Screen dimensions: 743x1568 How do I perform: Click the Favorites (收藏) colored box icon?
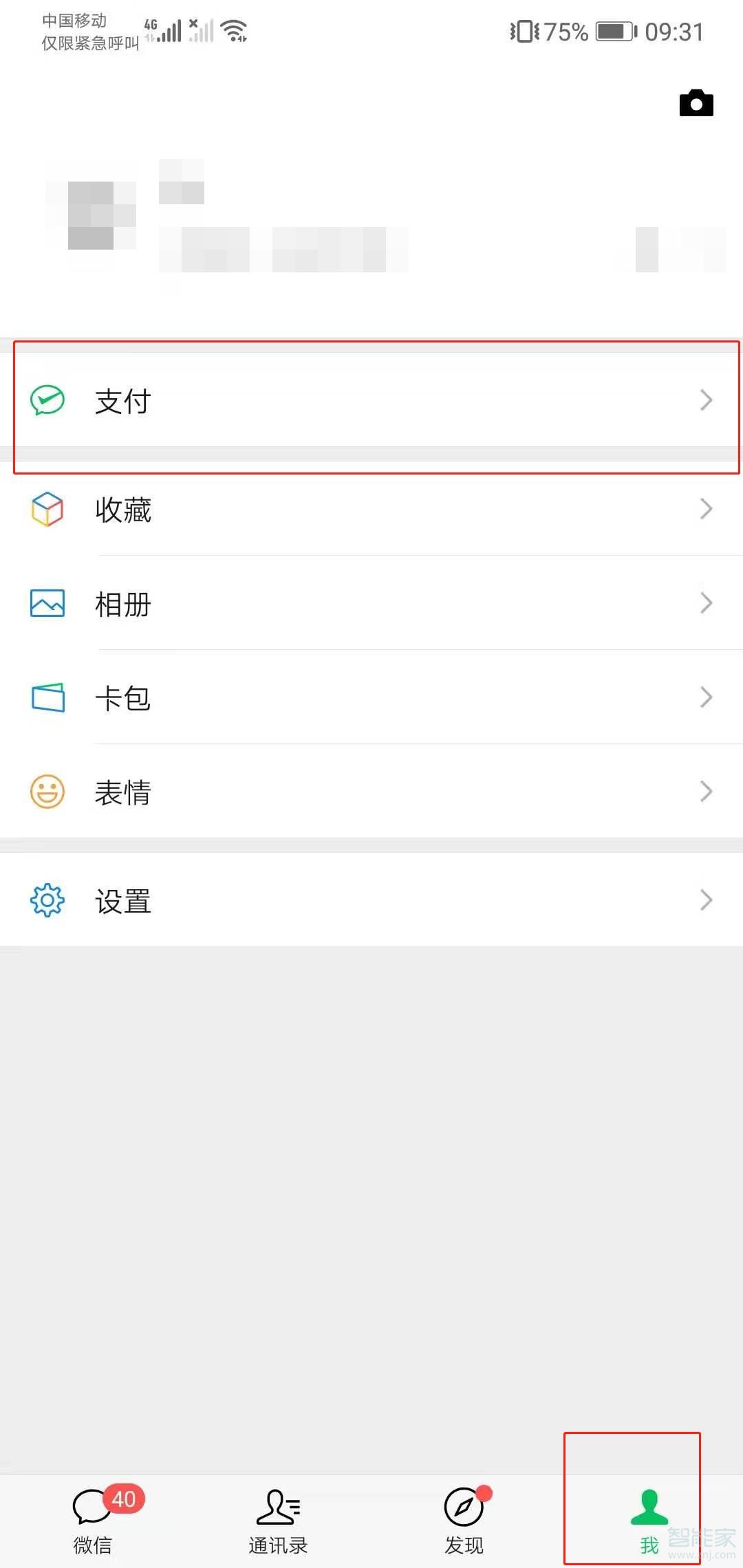[x=45, y=509]
